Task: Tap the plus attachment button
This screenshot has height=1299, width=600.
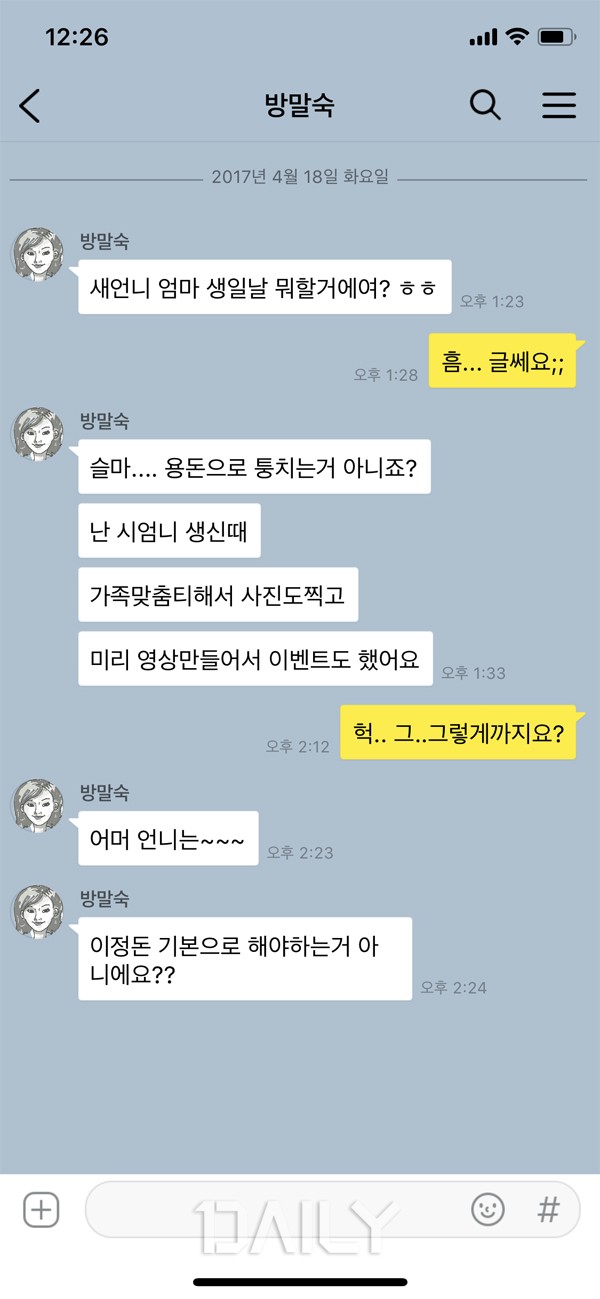Action: pyautogui.click(x=41, y=1210)
